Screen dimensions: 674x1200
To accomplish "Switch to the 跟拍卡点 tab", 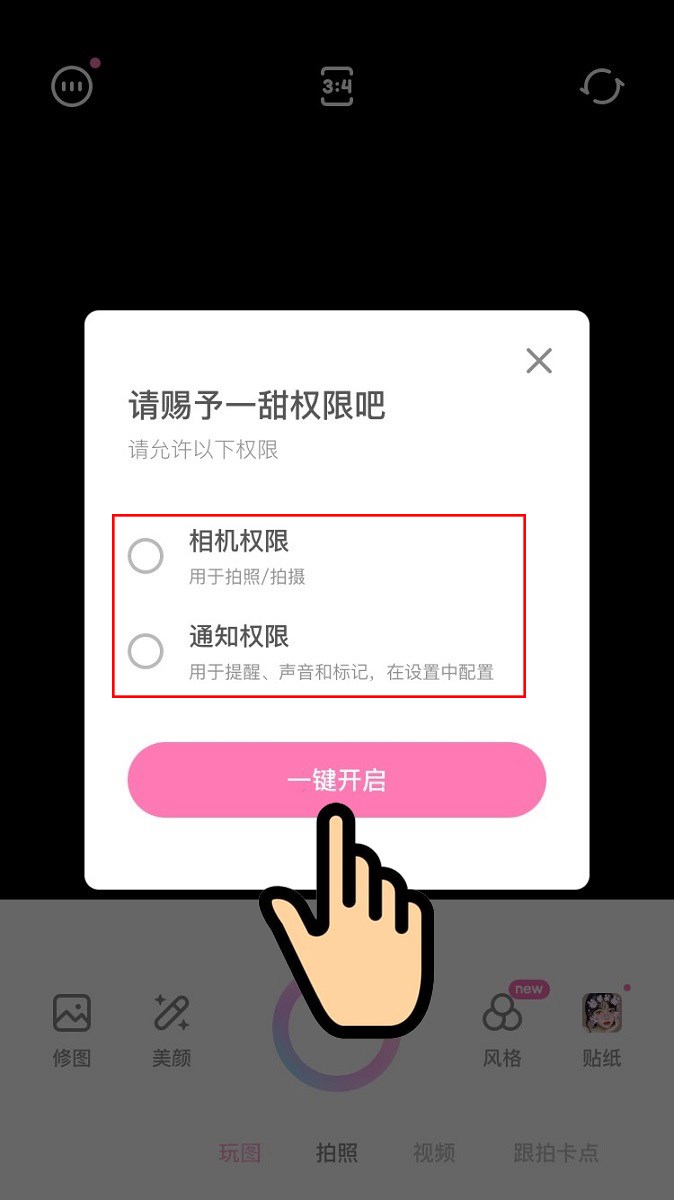I will click(x=556, y=1153).
